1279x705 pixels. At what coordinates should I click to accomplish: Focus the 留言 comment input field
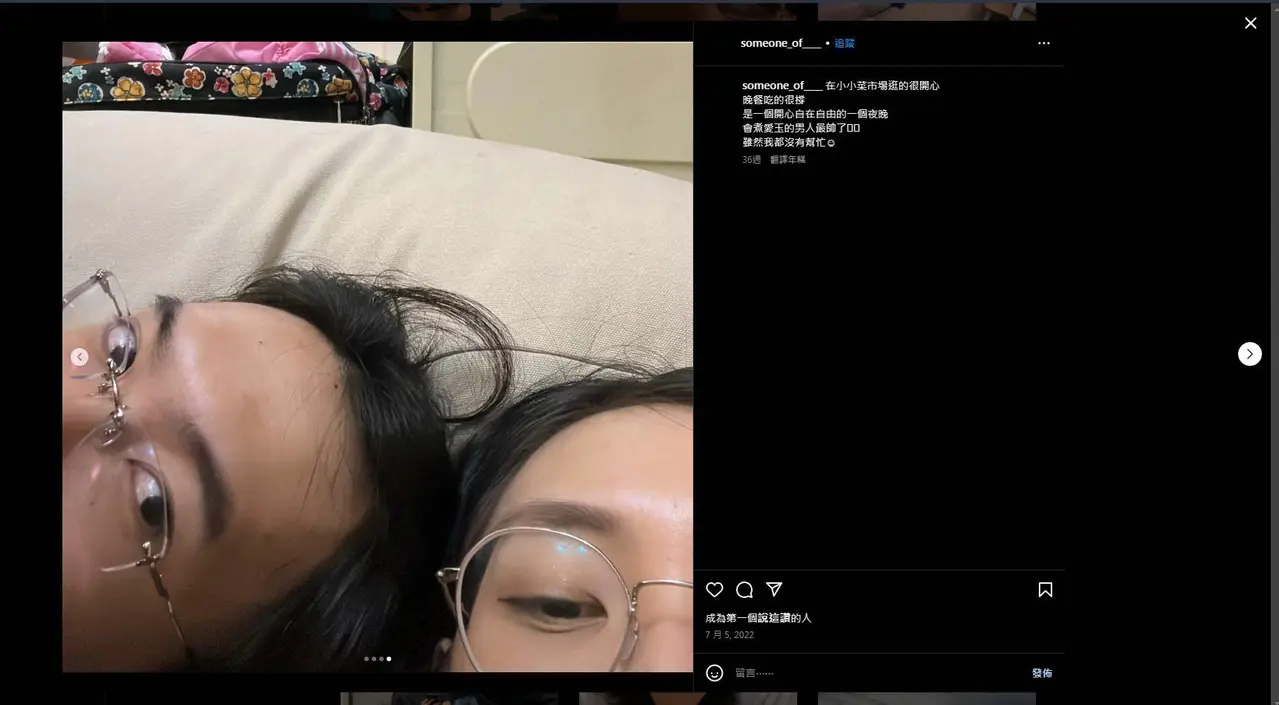pos(870,673)
